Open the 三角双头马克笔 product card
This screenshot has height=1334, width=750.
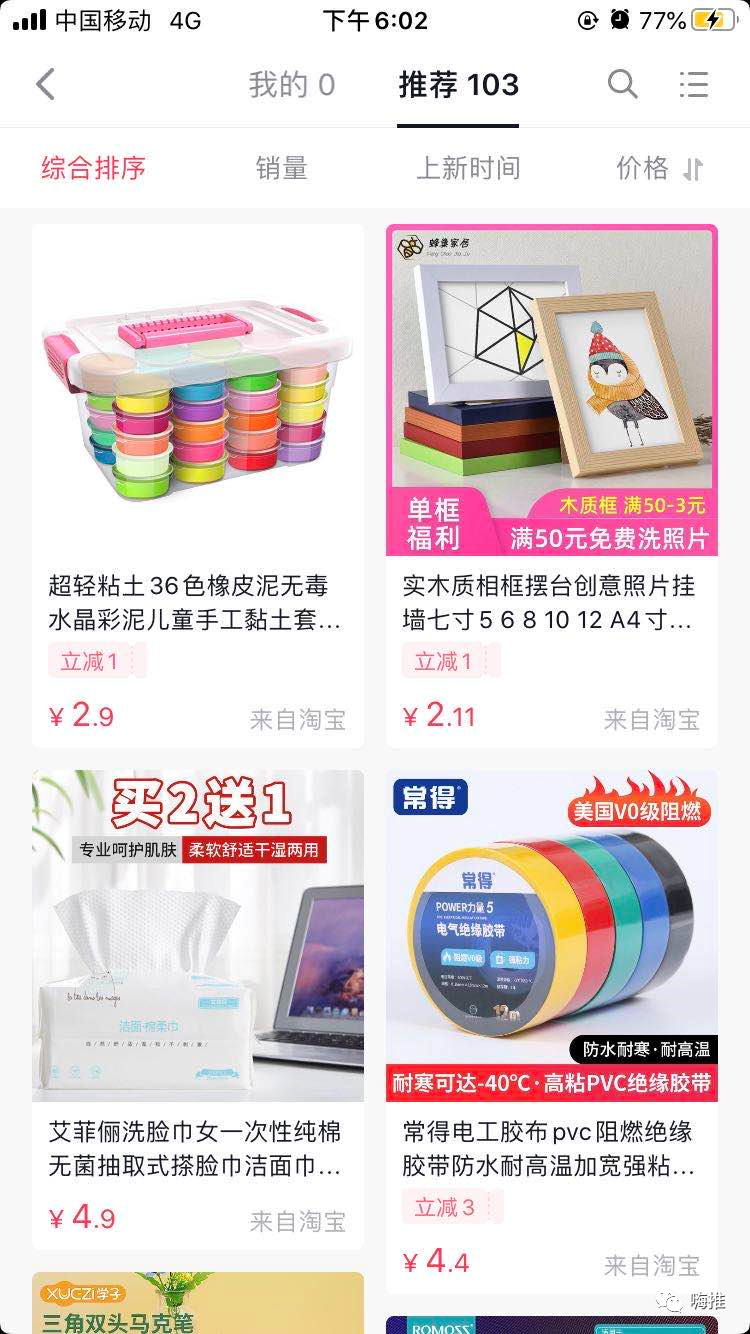coord(198,1305)
